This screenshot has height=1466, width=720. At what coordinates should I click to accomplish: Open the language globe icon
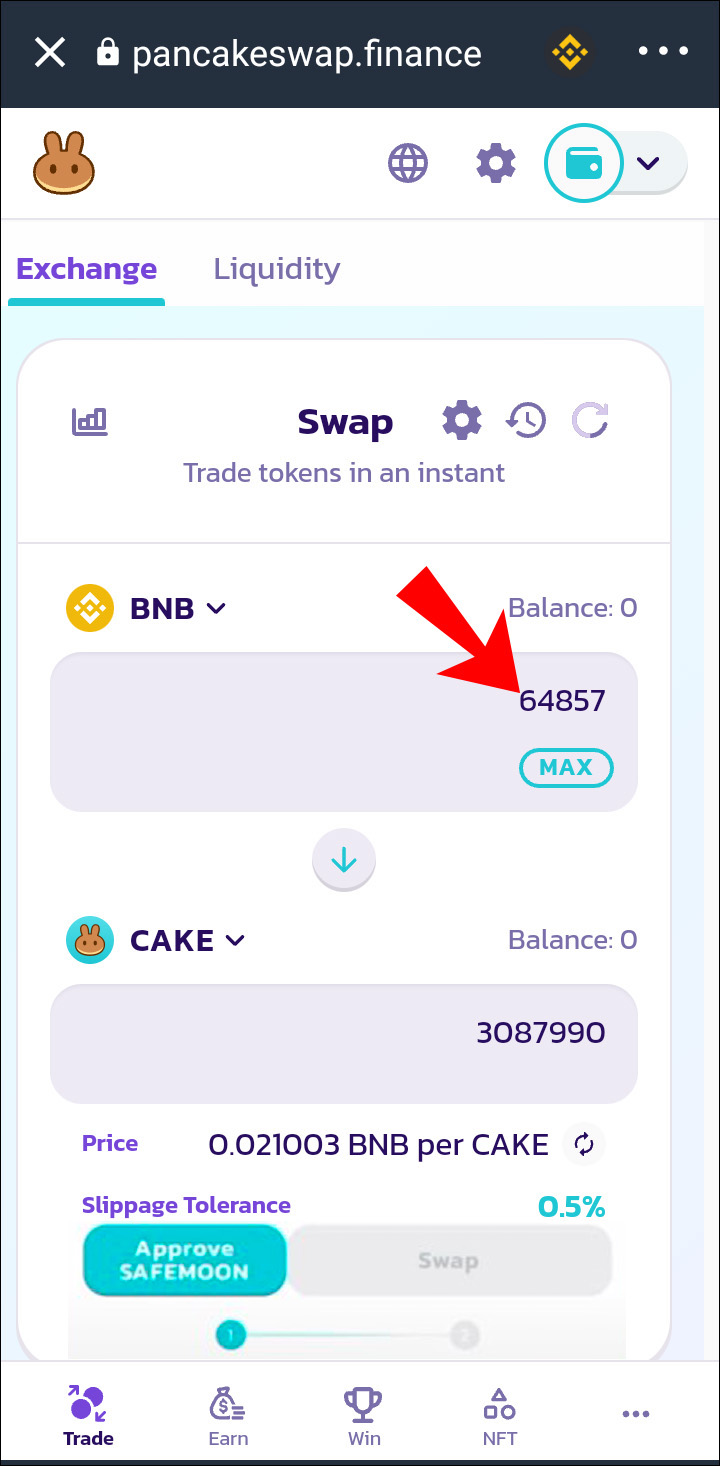point(407,163)
